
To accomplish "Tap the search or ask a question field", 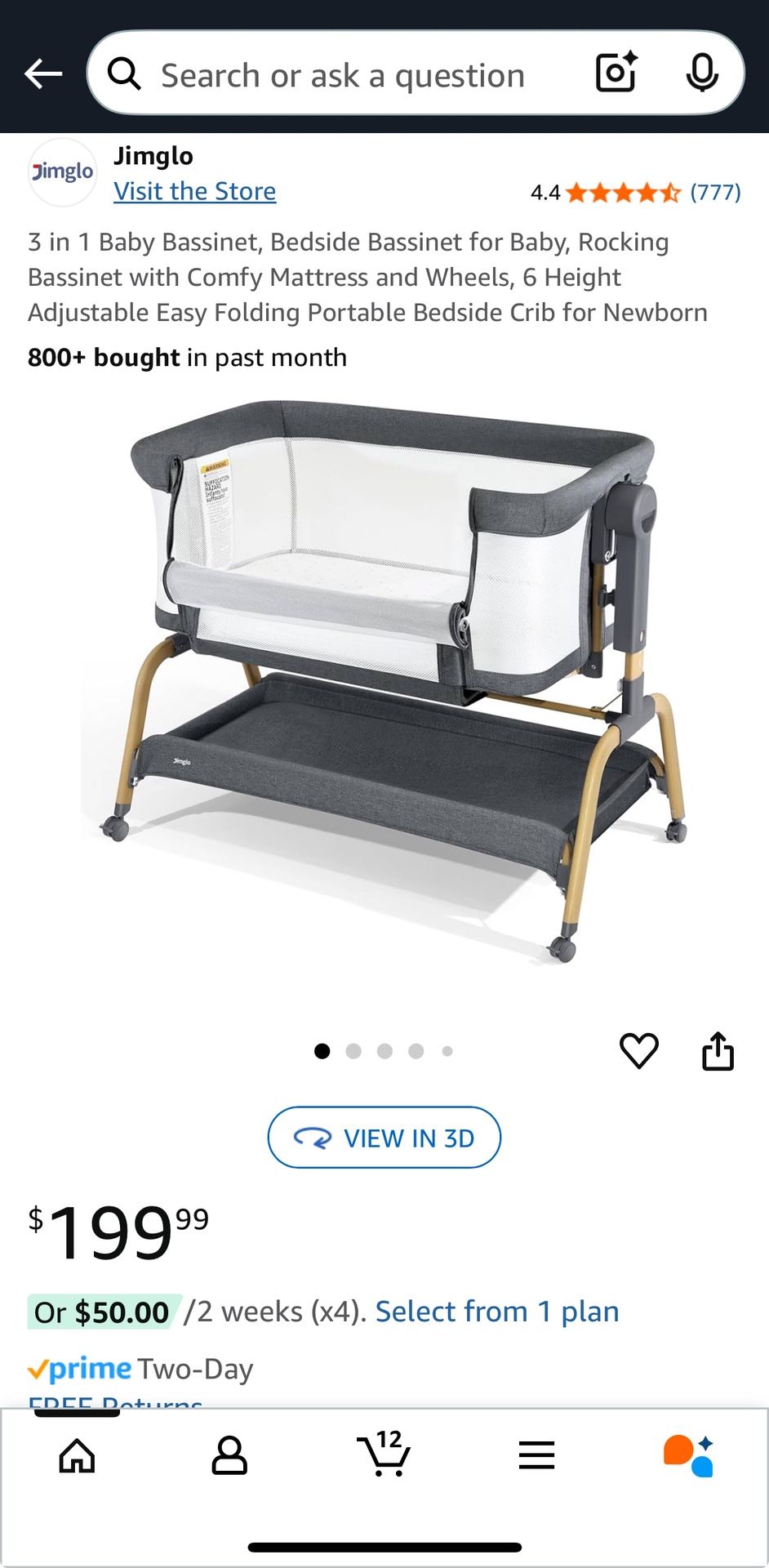I will [x=343, y=75].
